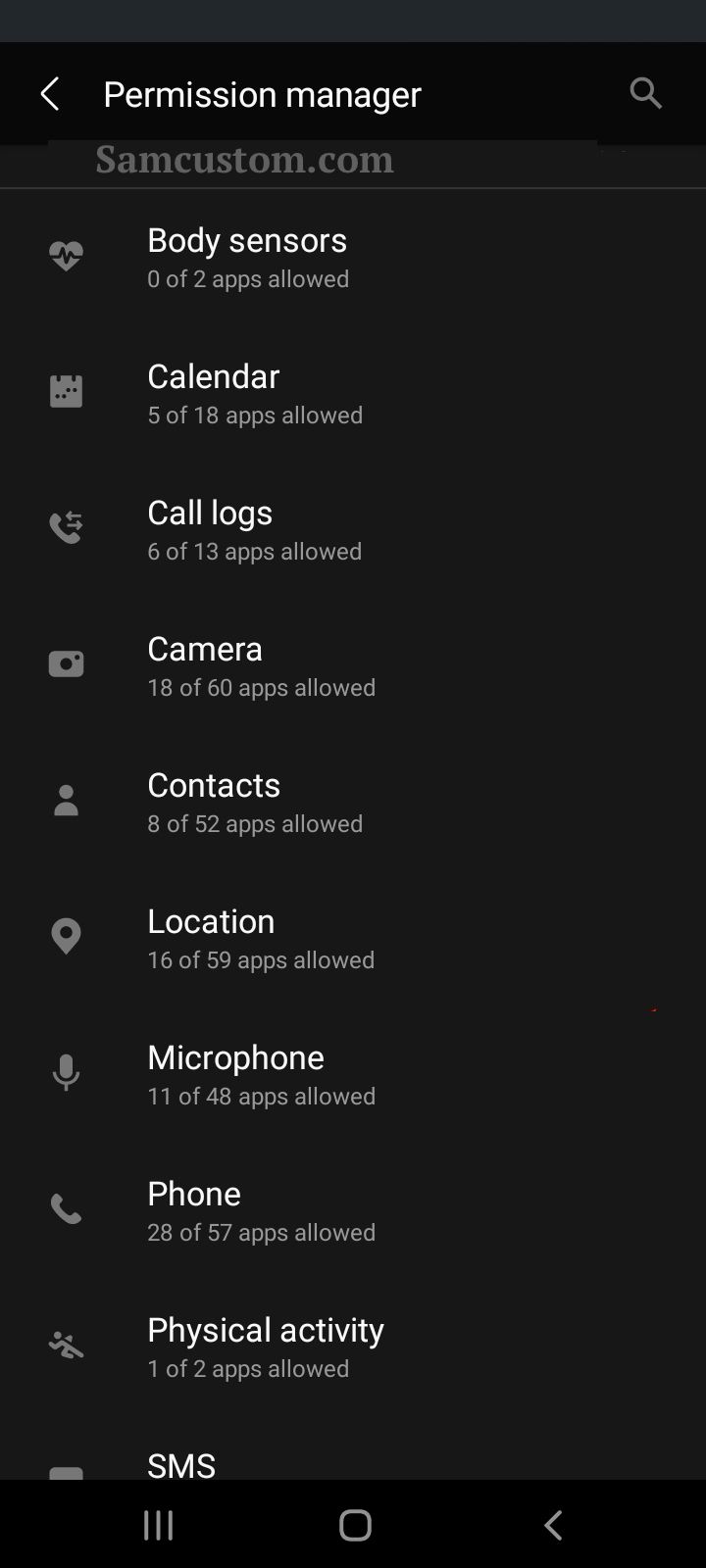Go back from Permission manager
706x1568 pixels.
(x=50, y=94)
